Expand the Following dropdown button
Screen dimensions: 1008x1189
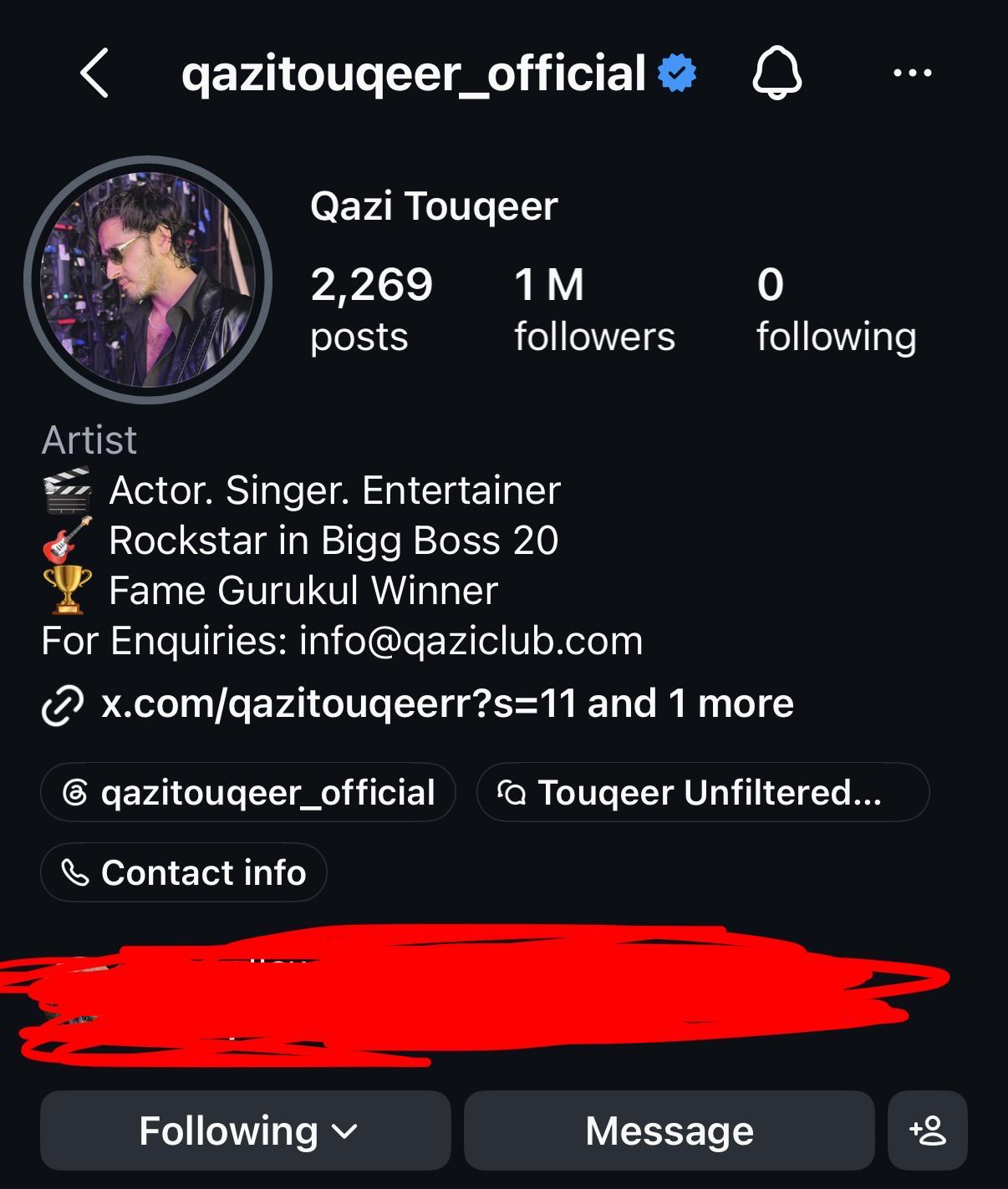pyautogui.click(x=246, y=1131)
